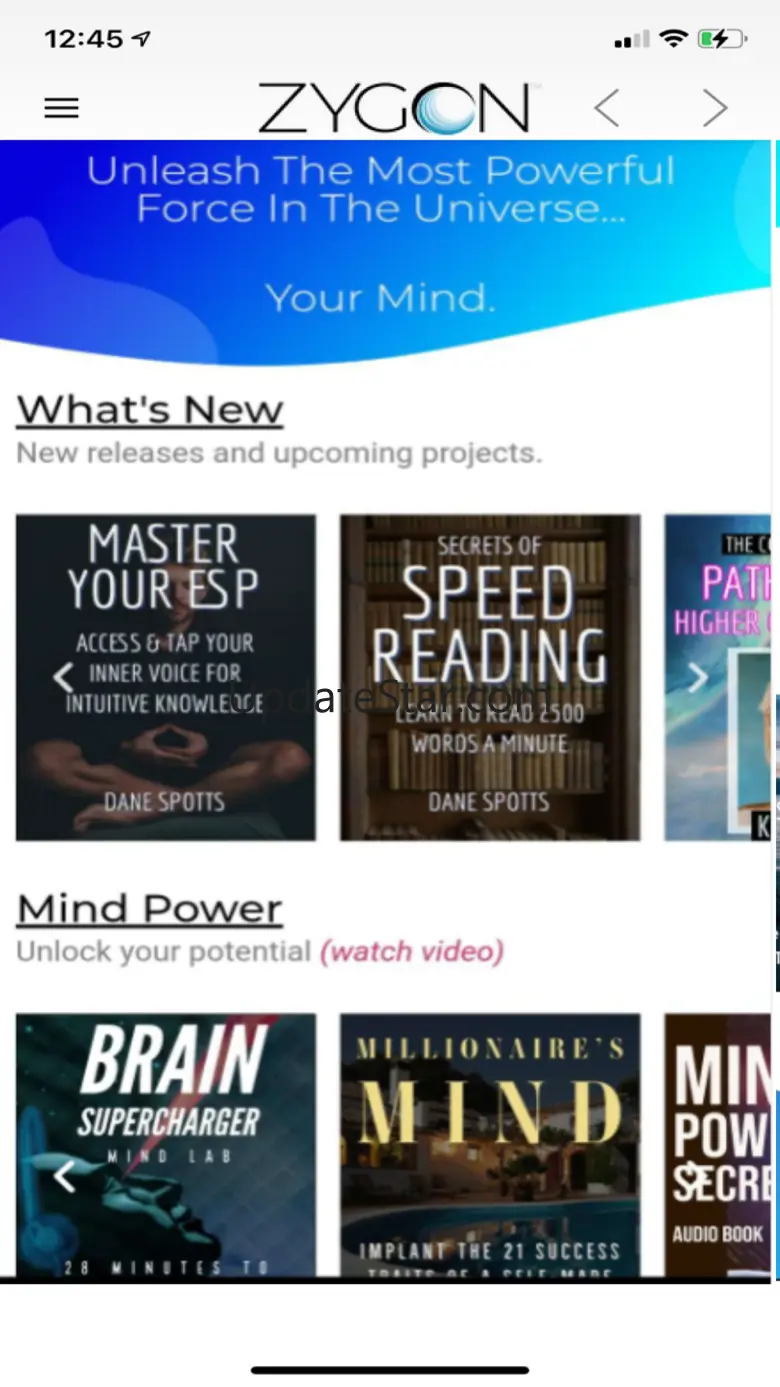This screenshot has height=1387, width=780.
Task: Open the Millionaire's Mind cover
Action: coord(490,1145)
